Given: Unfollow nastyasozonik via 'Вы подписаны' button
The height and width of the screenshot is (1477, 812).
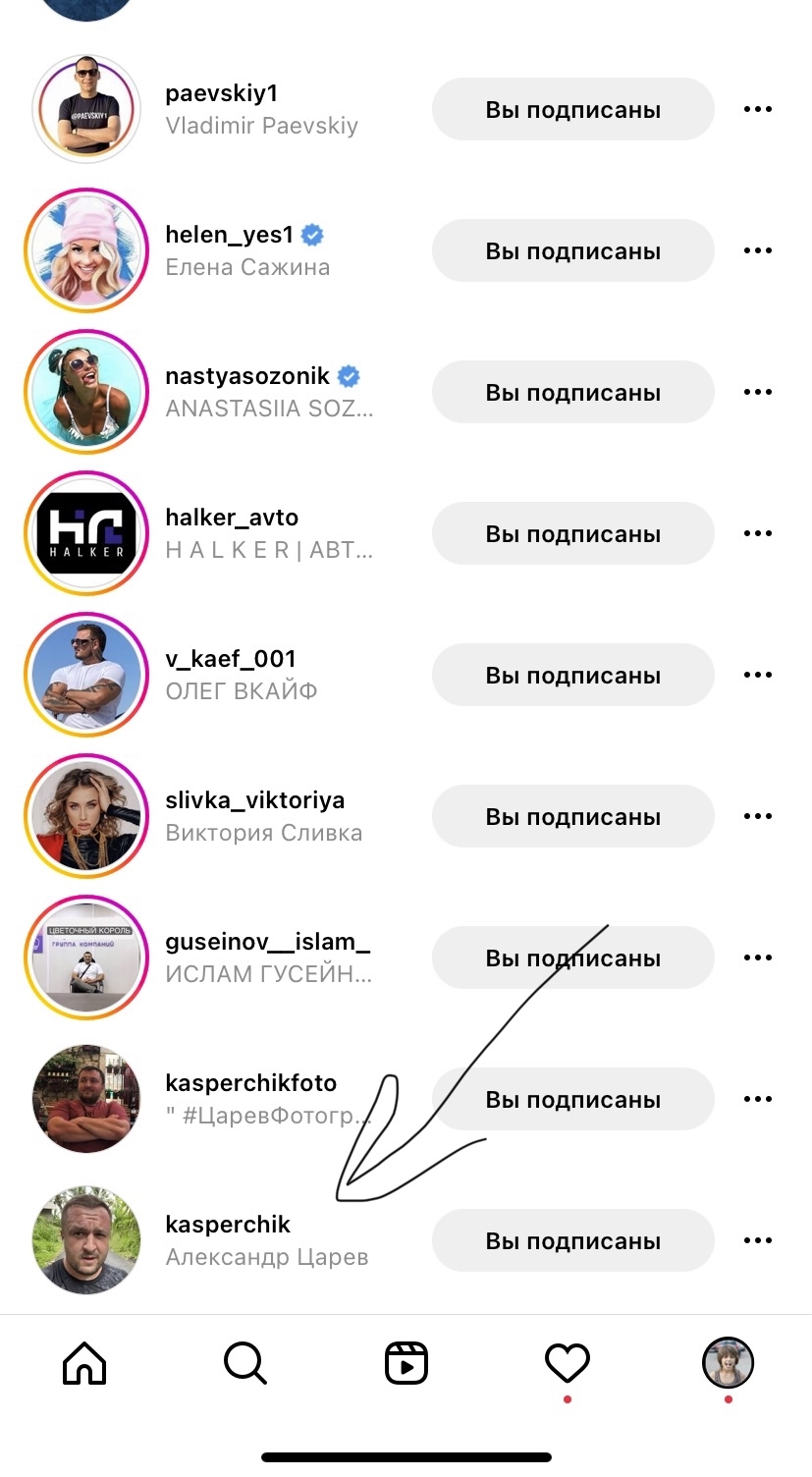Looking at the screenshot, I should [x=572, y=393].
